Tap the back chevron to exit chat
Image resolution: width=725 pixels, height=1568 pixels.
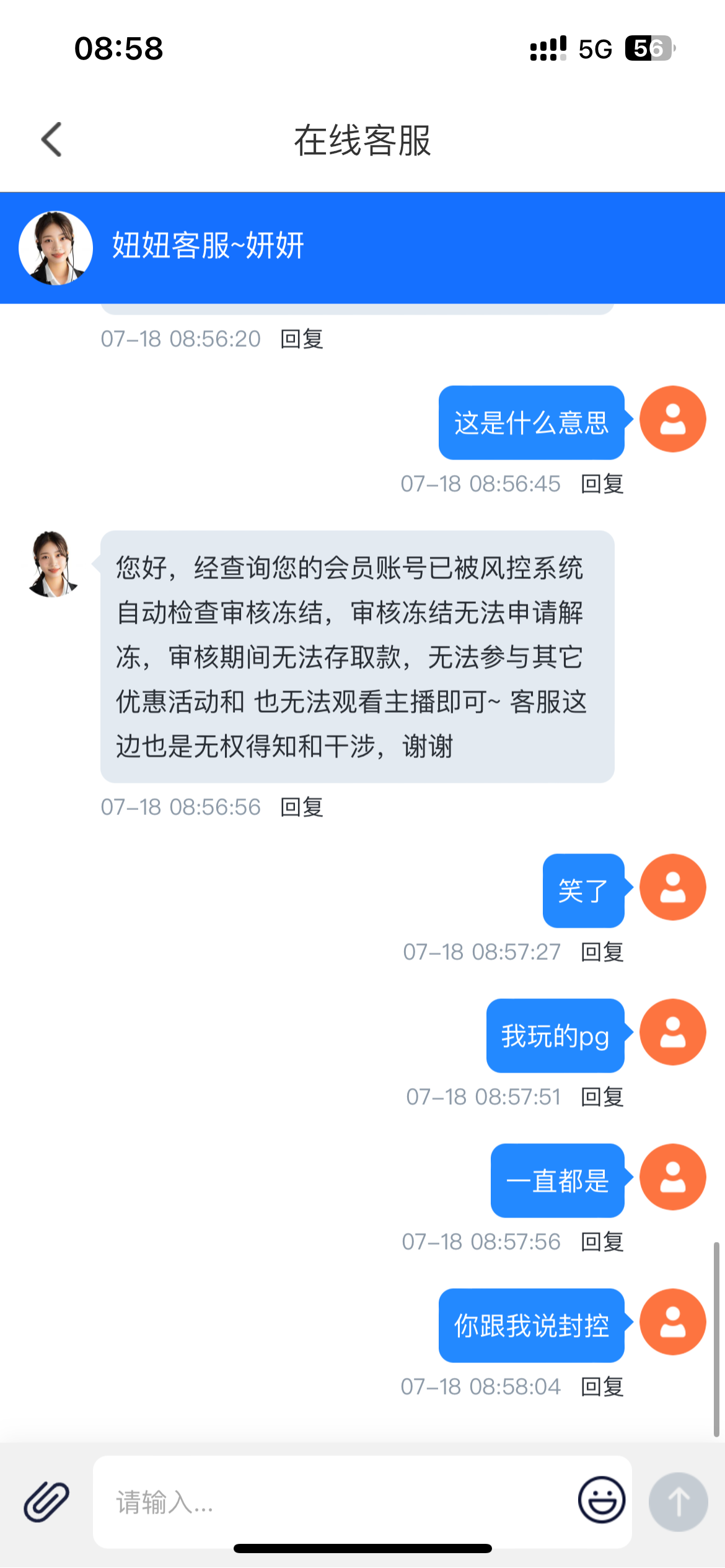click(x=51, y=139)
